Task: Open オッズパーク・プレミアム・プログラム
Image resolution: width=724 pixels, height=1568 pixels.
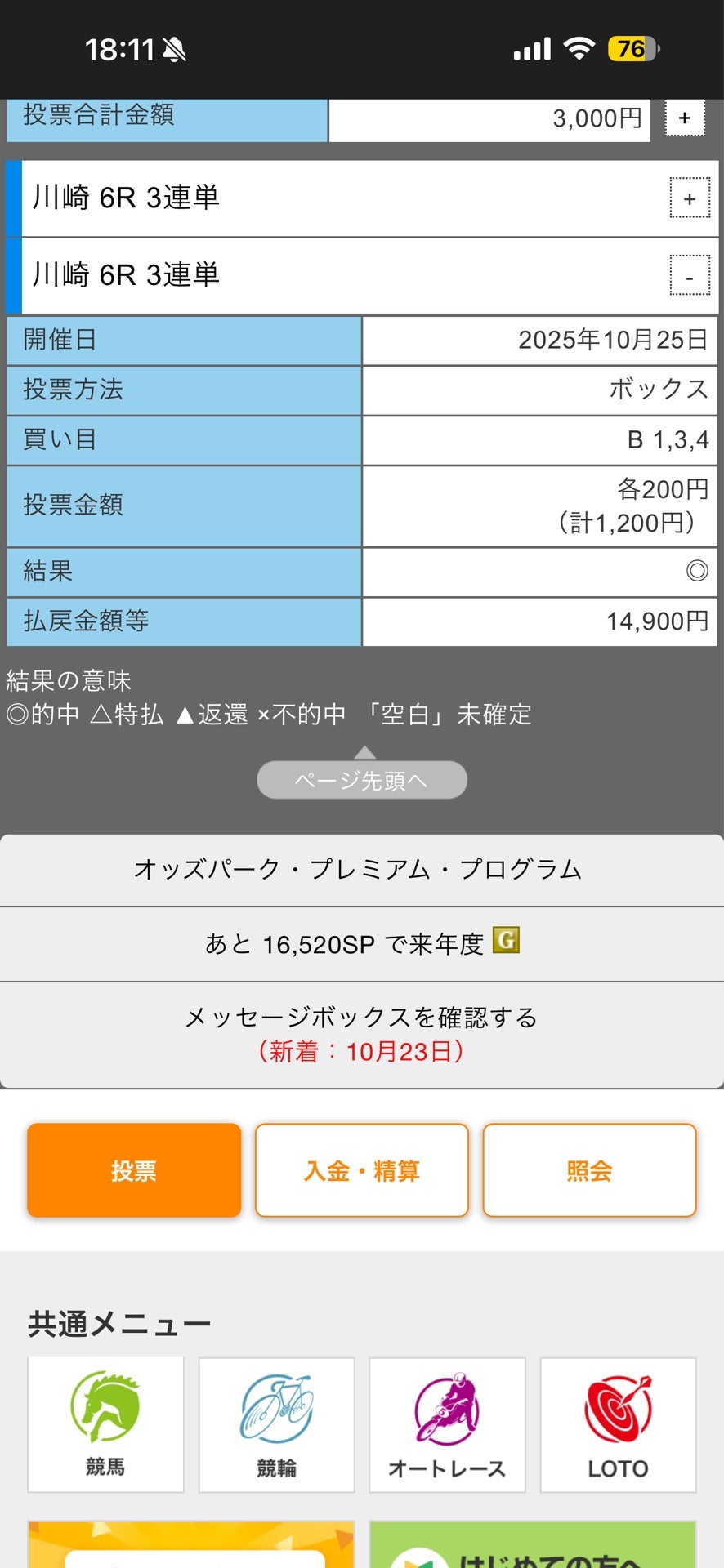Action: 362,870
